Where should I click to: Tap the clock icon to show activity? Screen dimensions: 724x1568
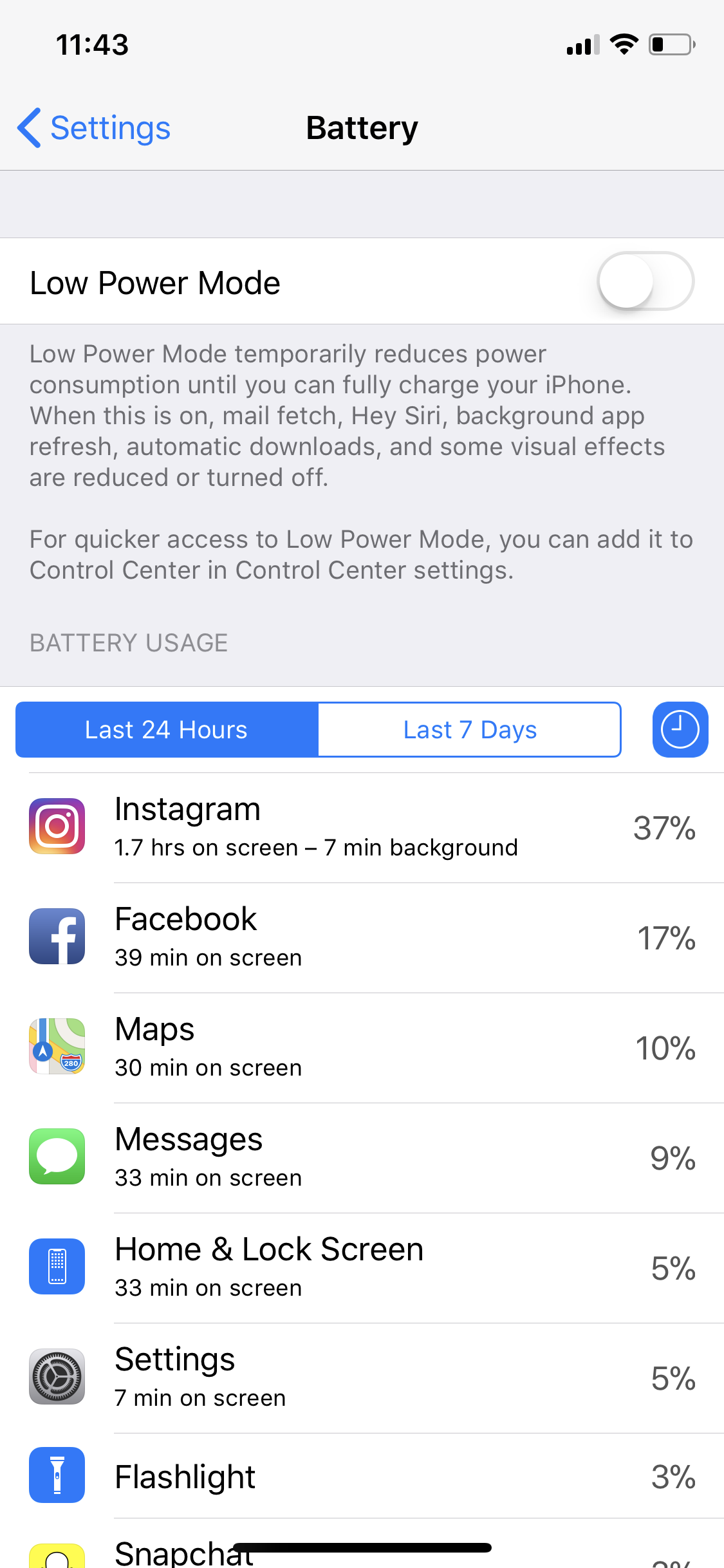(x=680, y=730)
